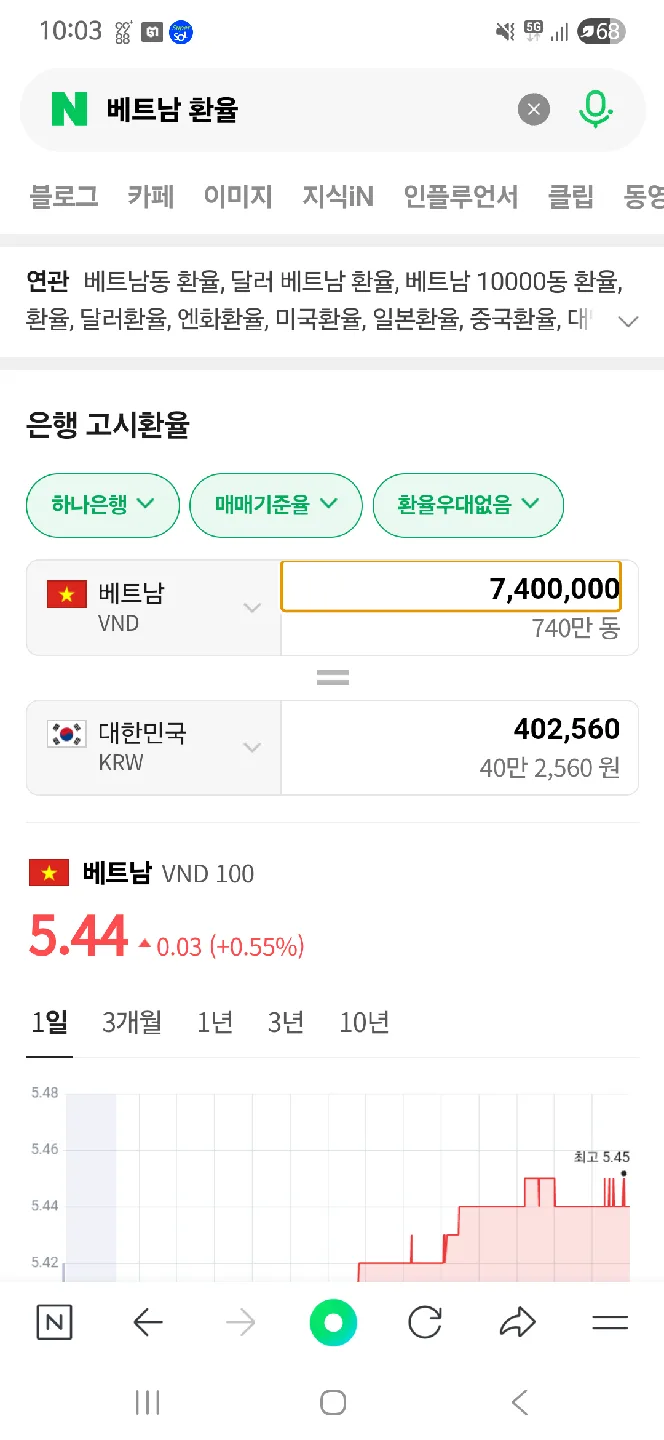Open the 매매기준율 rate type dropdown

[275, 504]
